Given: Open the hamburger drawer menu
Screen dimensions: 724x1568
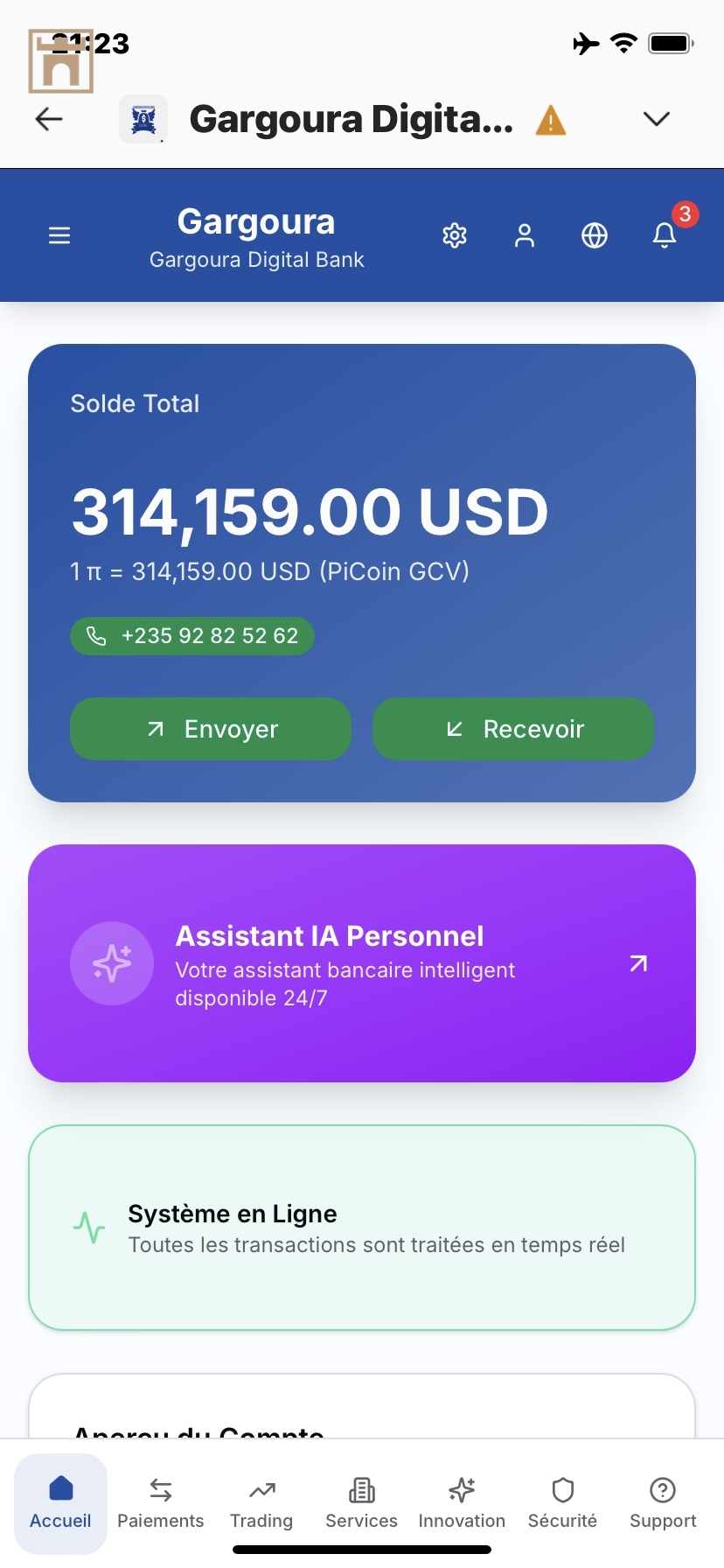Looking at the screenshot, I should click(x=59, y=235).
